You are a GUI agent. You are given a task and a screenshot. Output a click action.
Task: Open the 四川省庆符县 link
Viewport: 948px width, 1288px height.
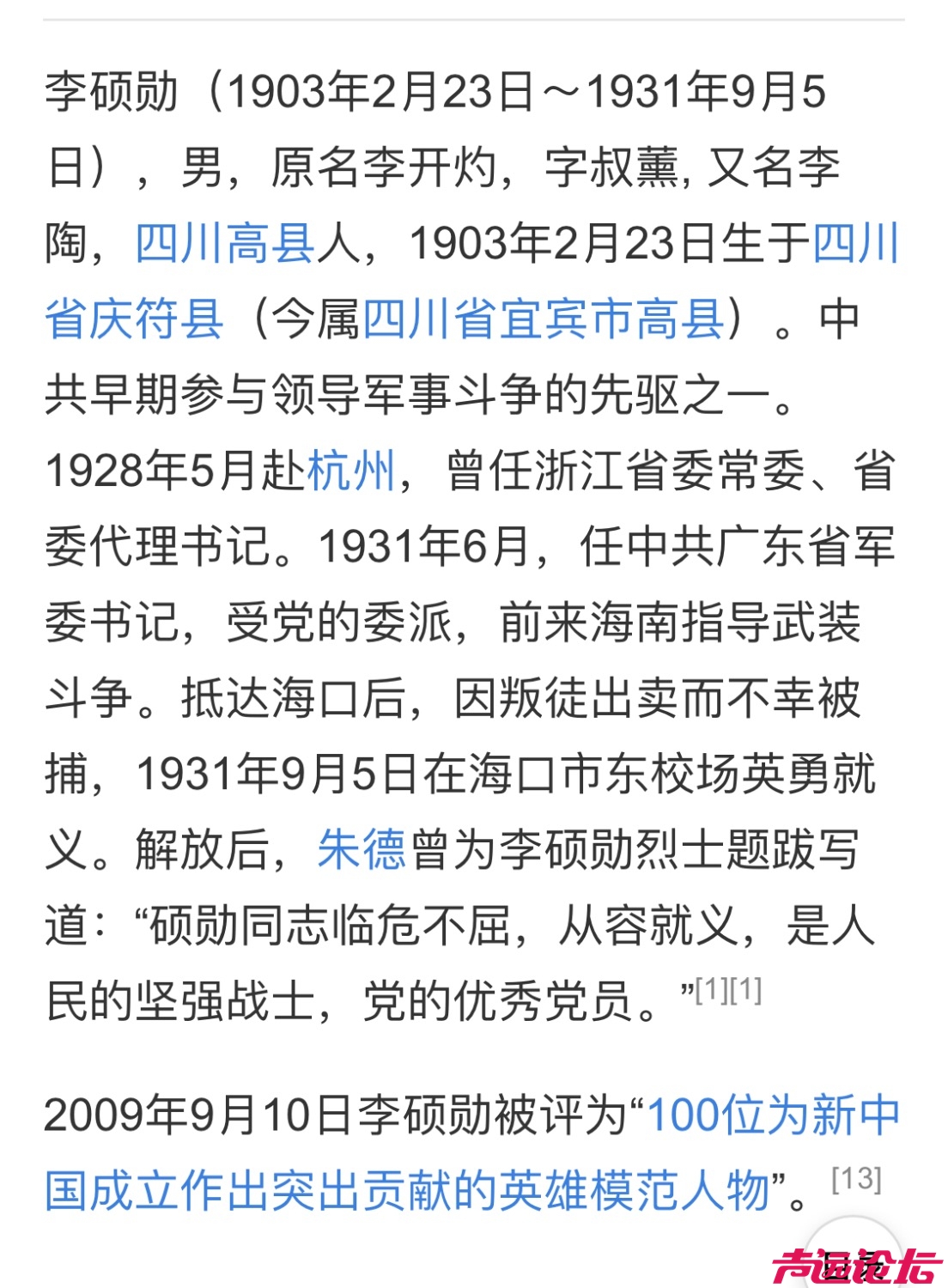pyautogui.click(x=134, y=319)
